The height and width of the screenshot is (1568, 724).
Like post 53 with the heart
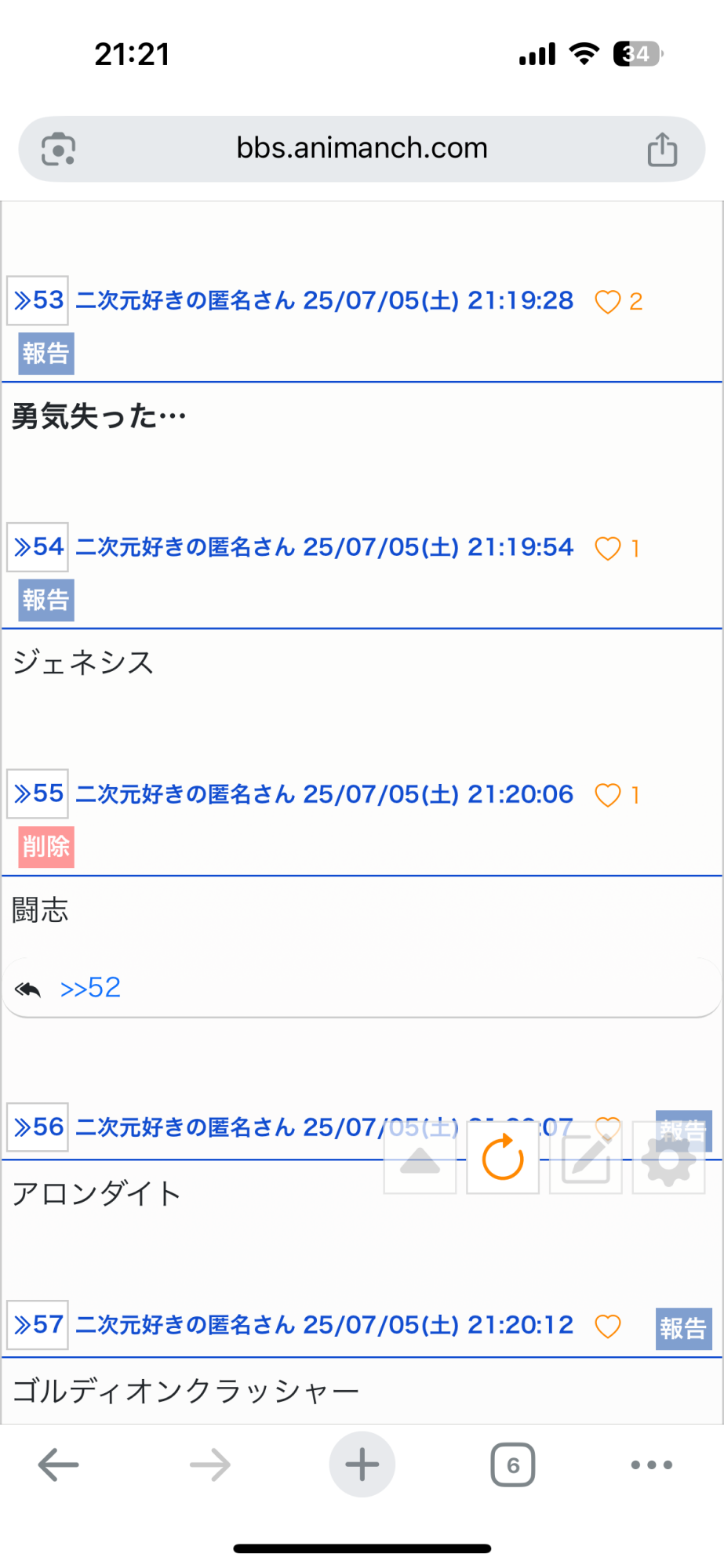click(x=607, y=302)
